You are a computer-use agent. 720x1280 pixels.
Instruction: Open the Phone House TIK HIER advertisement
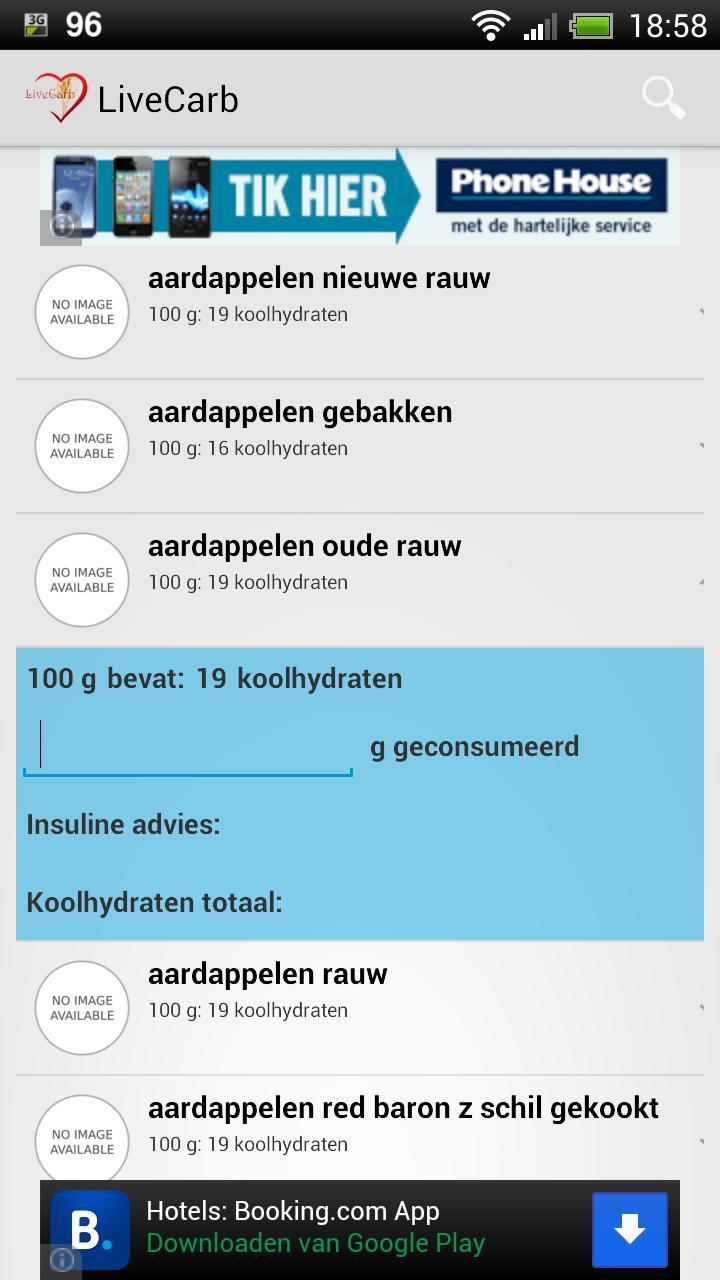[x=360, y=196]
